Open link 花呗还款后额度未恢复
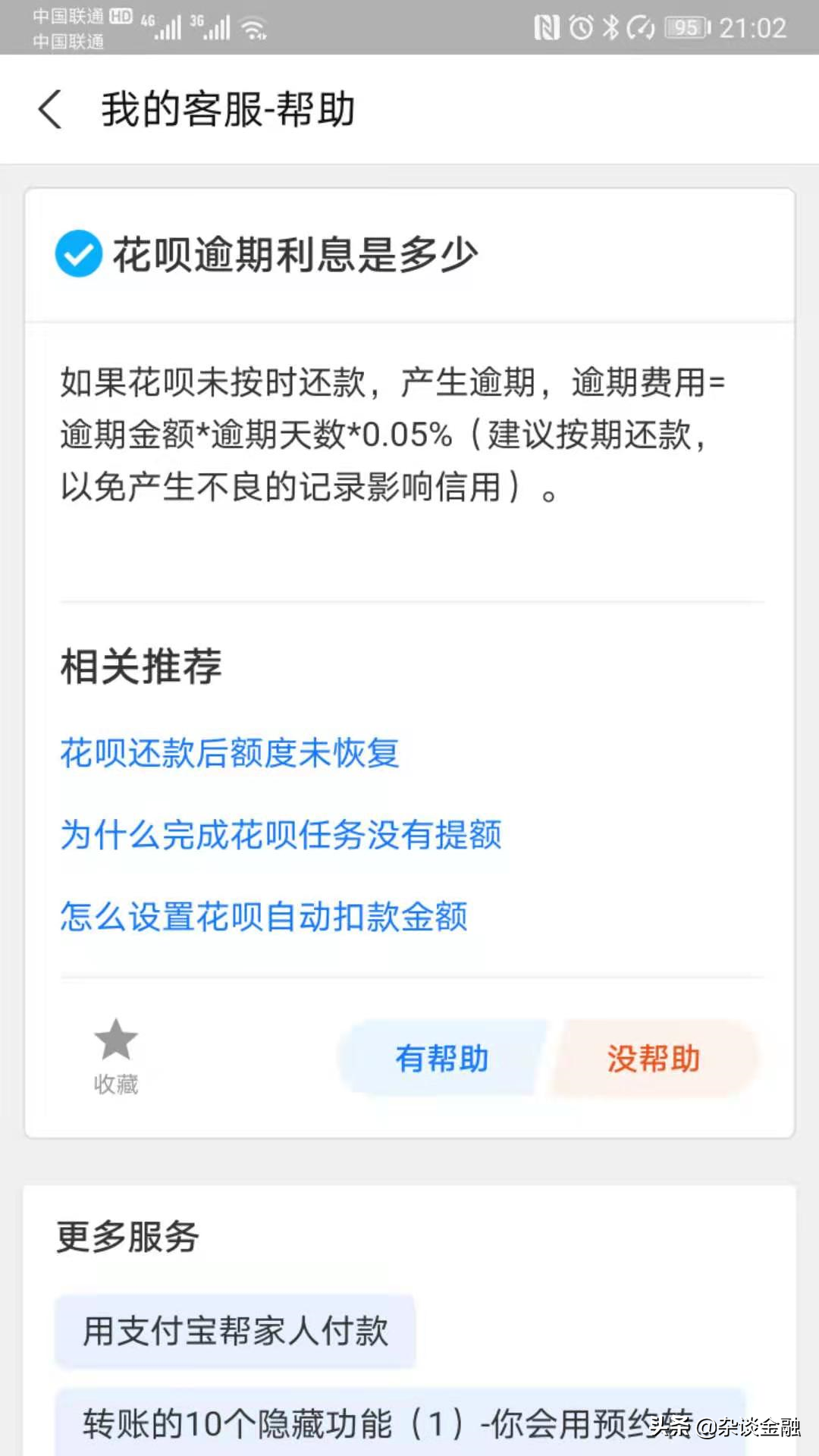The width and height of the screenshot is (819, 1456). coord(230,753)
